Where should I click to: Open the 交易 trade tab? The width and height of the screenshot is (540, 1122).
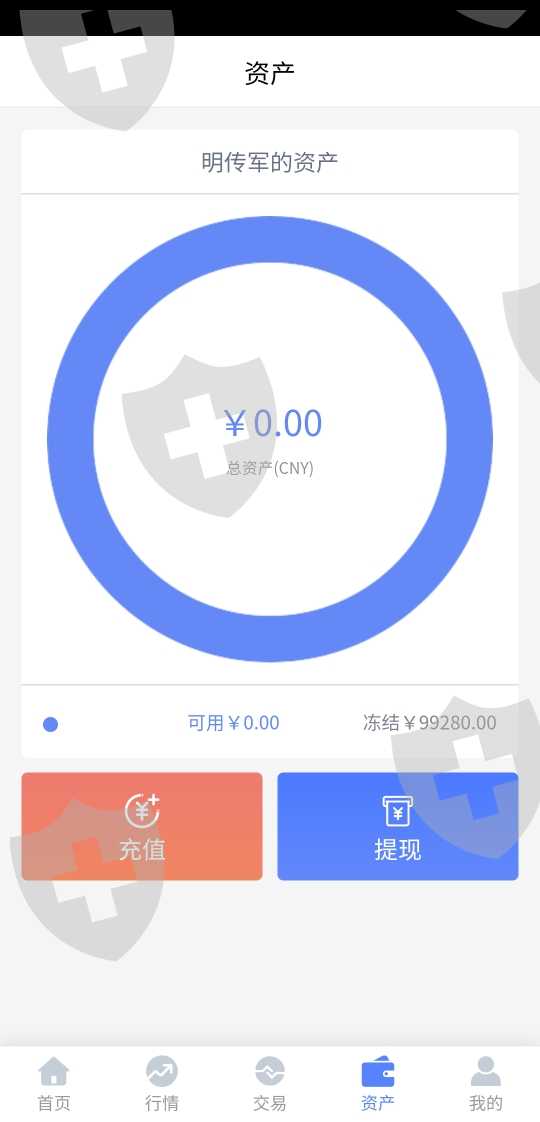point(270,1083)
